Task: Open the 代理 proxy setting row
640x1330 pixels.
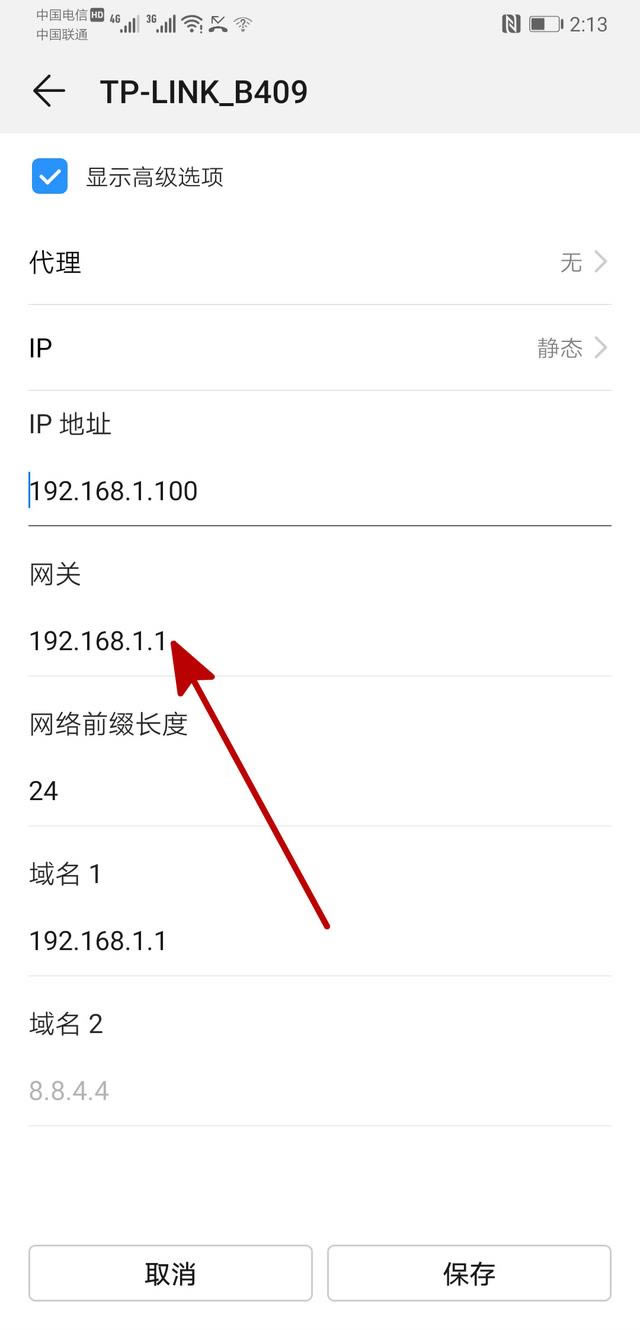Action: (320, 263)
